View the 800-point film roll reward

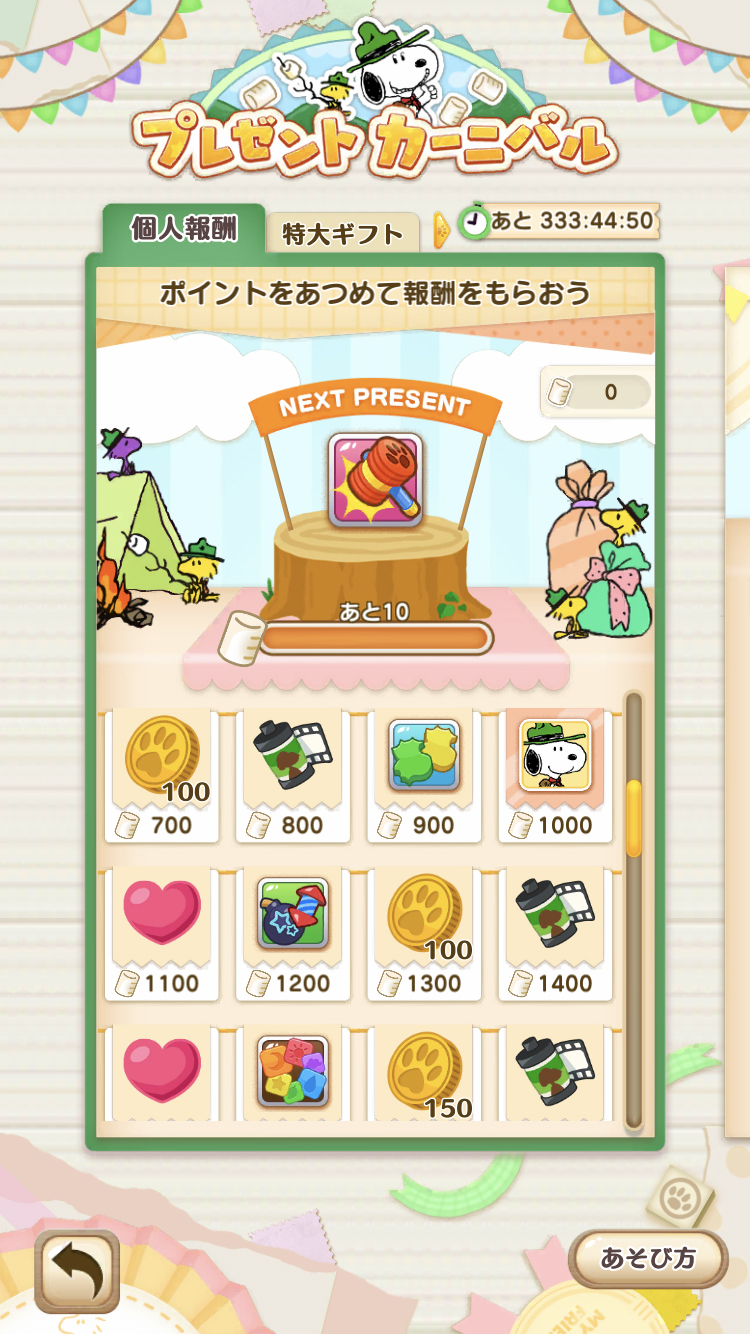click(x=292, y=775)
